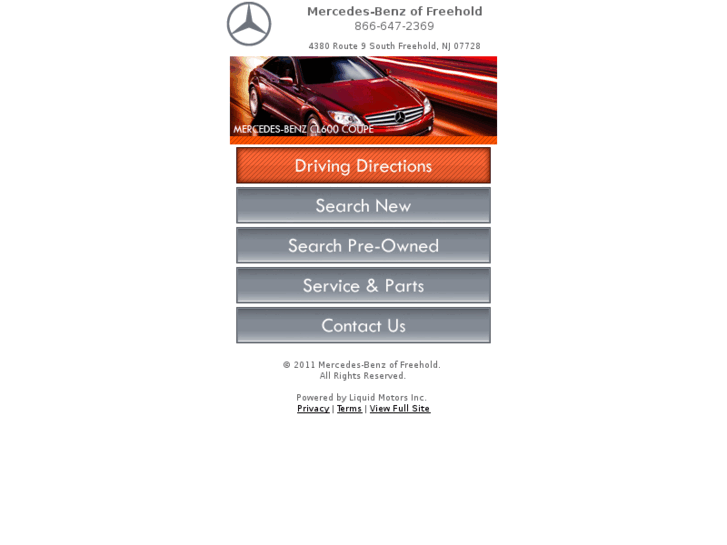
Task: Tap the Search New button
Action: click(363, 206)
